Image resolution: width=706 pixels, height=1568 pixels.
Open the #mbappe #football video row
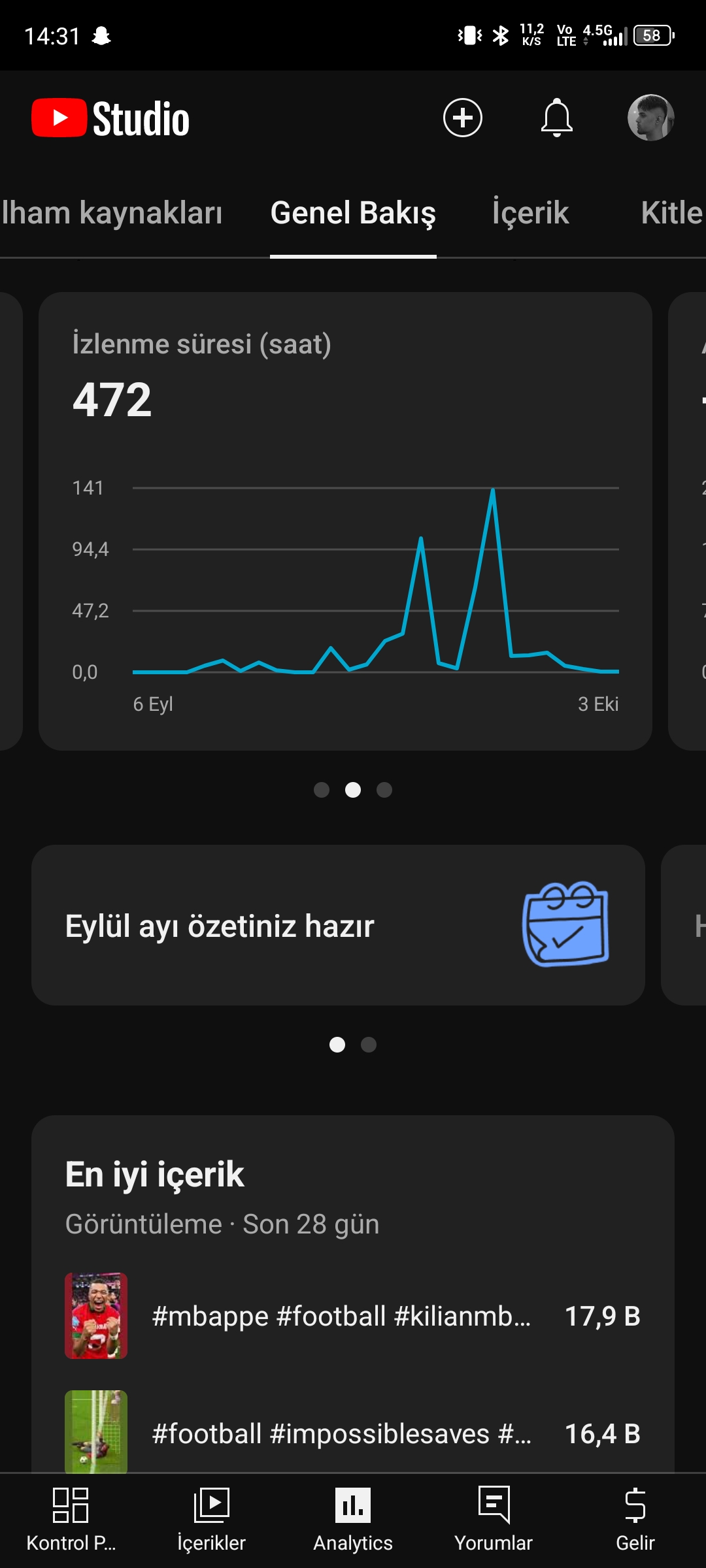coord(353,1316)
